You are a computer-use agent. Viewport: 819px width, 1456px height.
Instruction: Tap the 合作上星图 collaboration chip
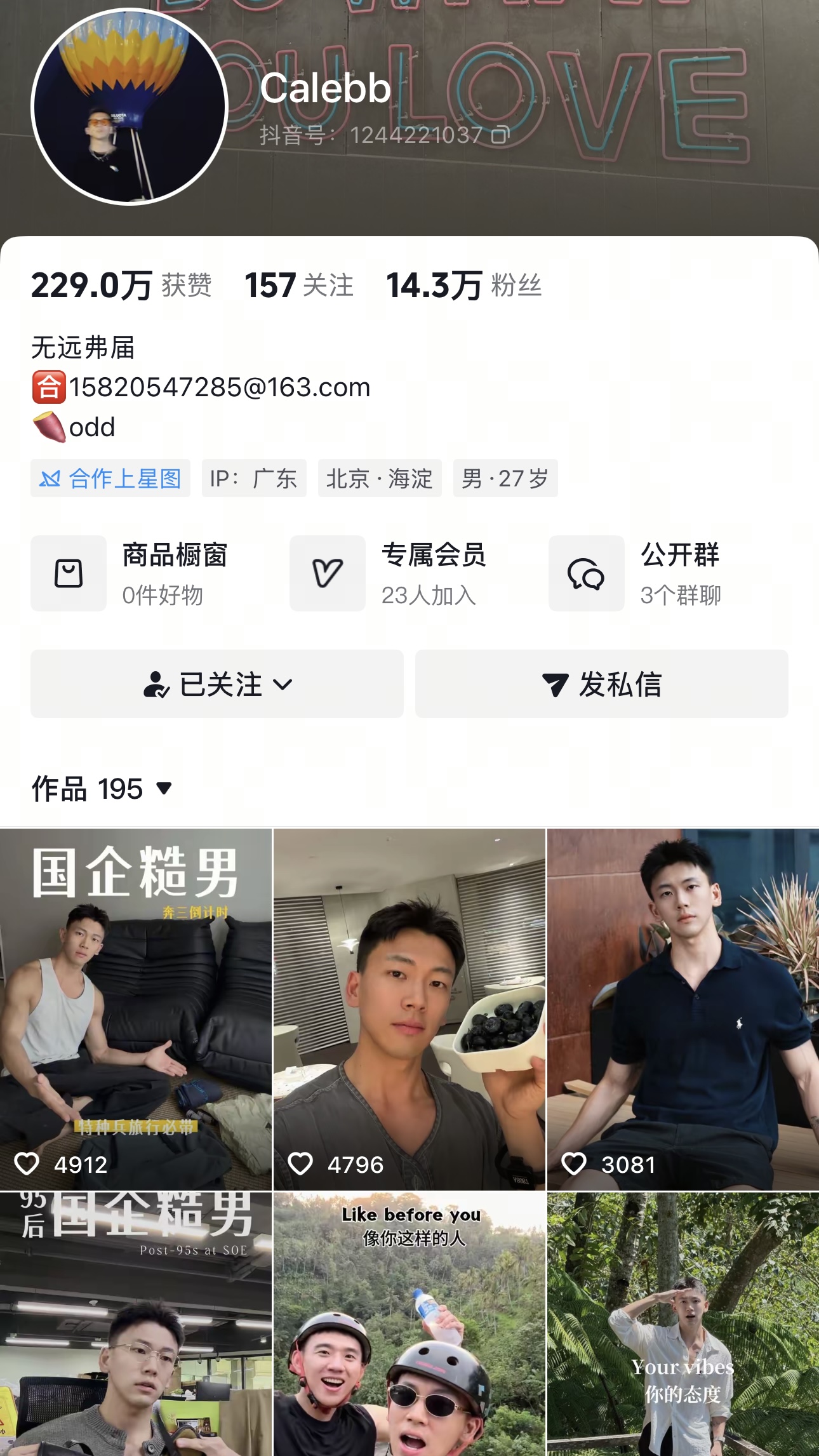(110, 478)
